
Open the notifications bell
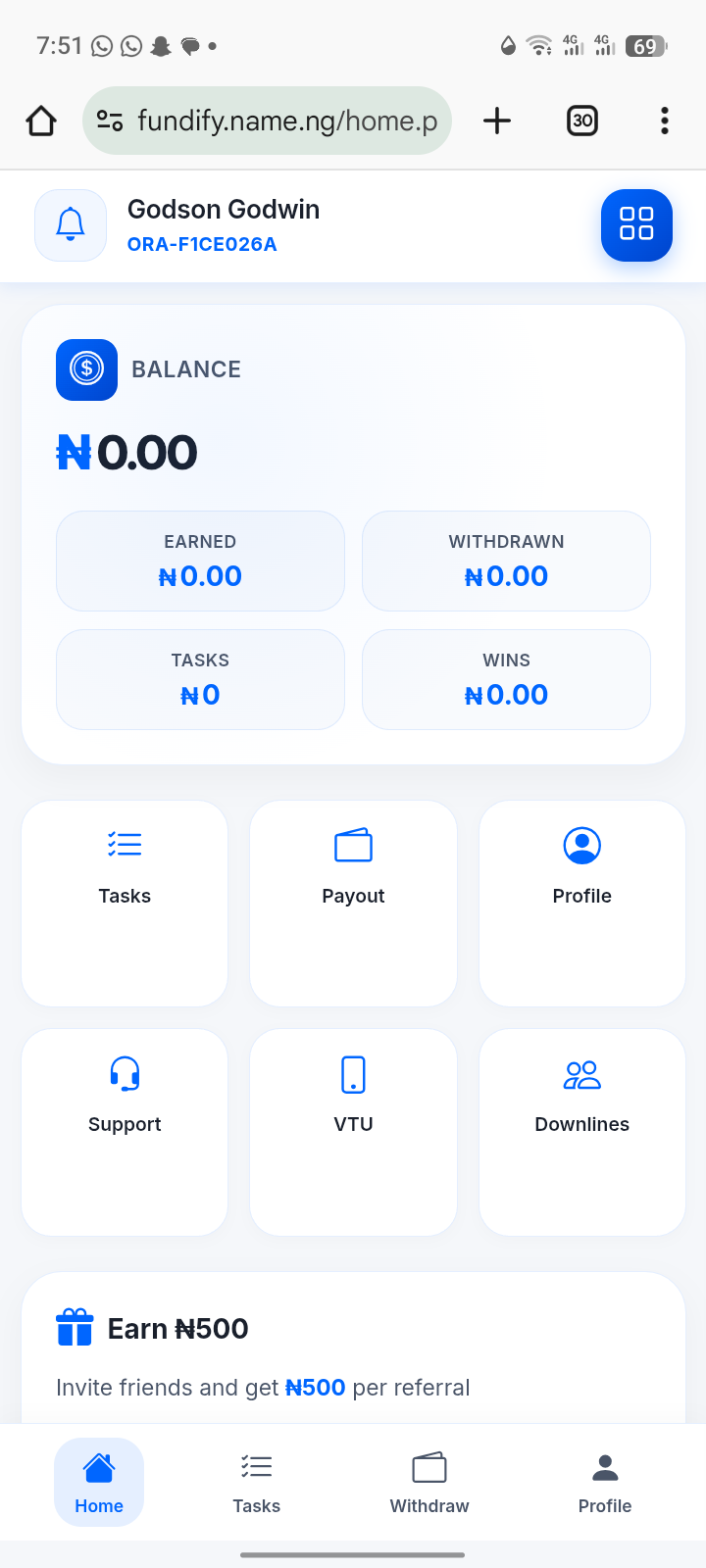click(x=71, y=225)
